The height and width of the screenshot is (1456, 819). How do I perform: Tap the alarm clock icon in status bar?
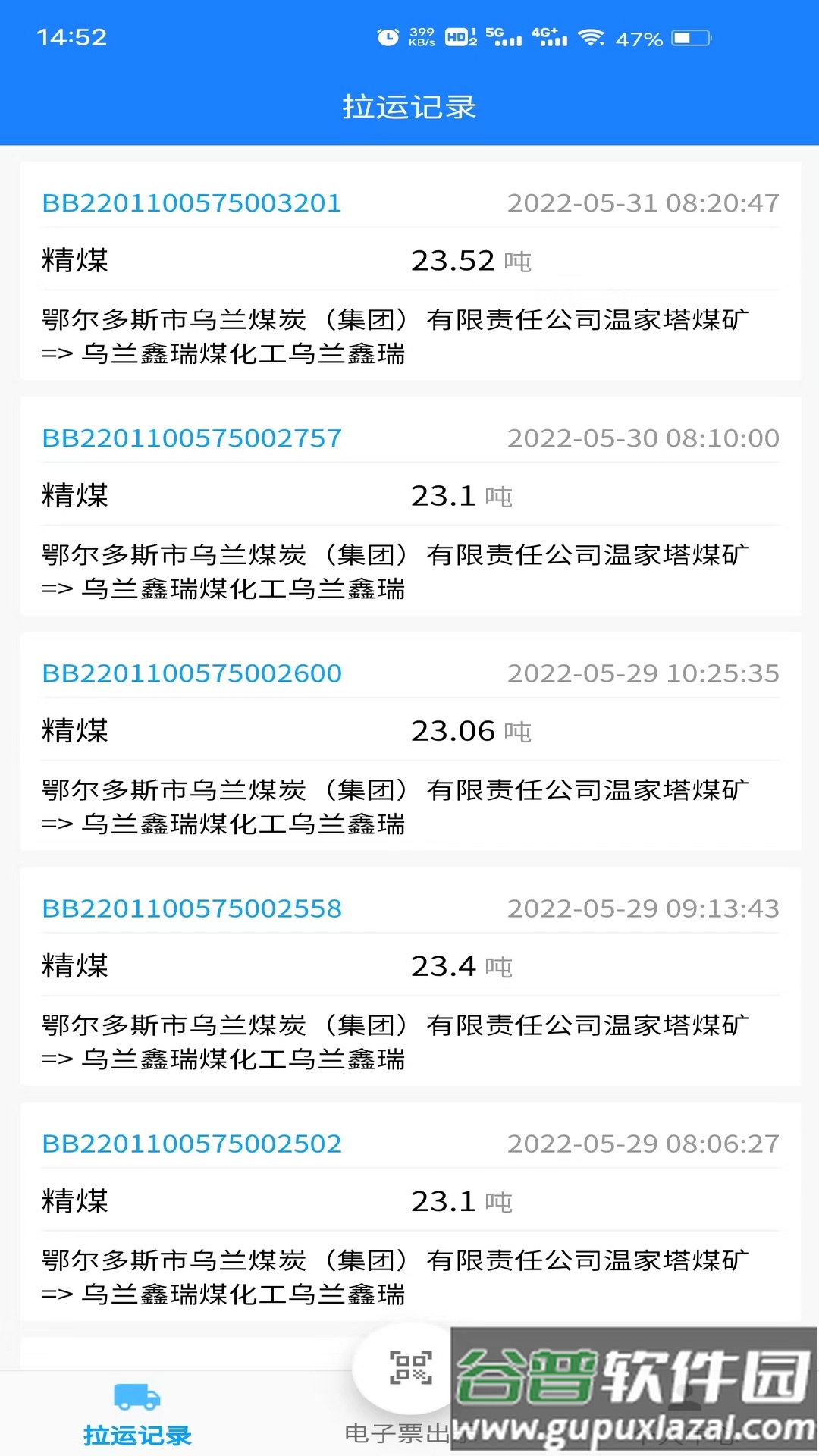388,36
